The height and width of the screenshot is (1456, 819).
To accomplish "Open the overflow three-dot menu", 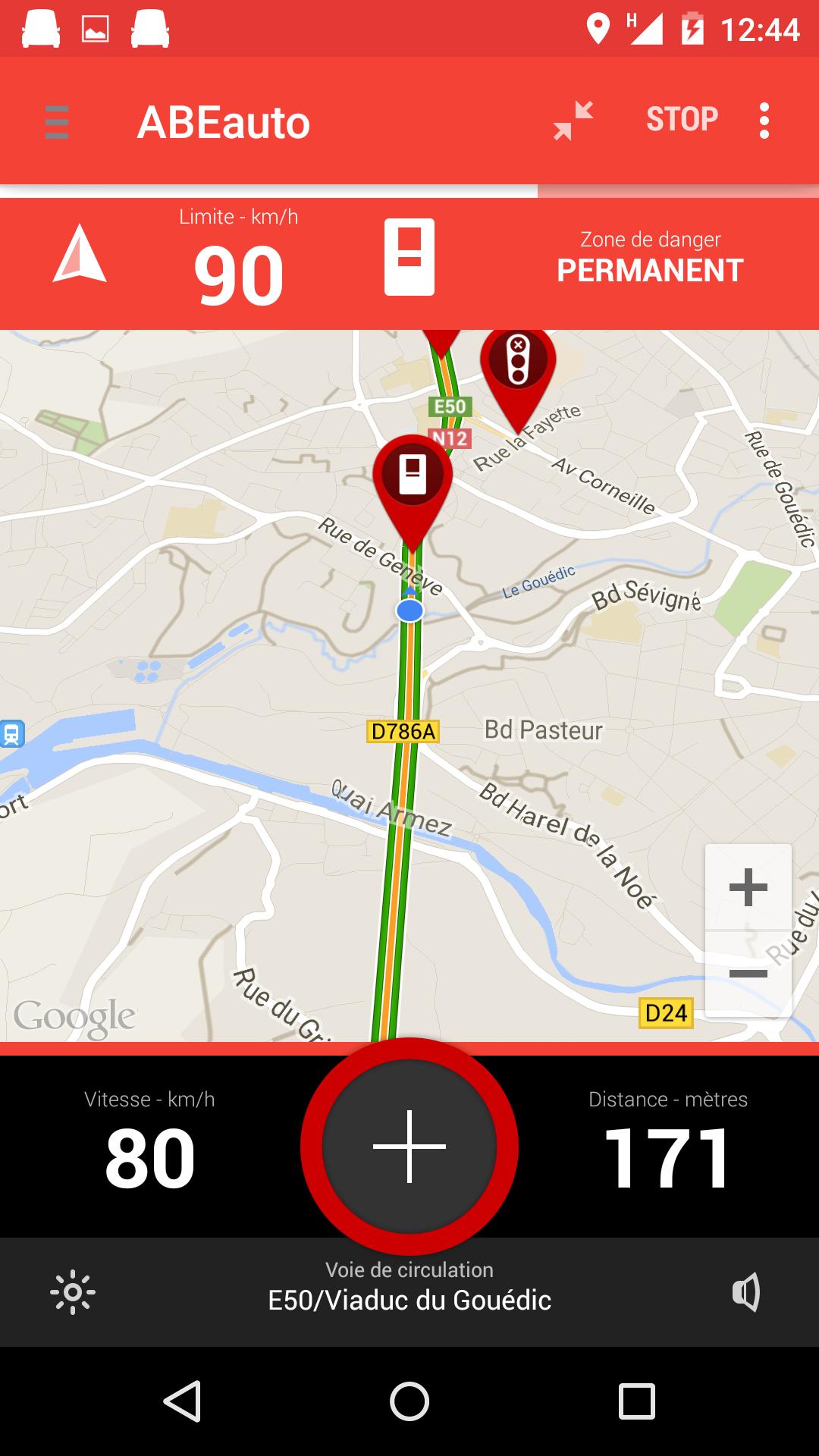I will tap(763, 121).
